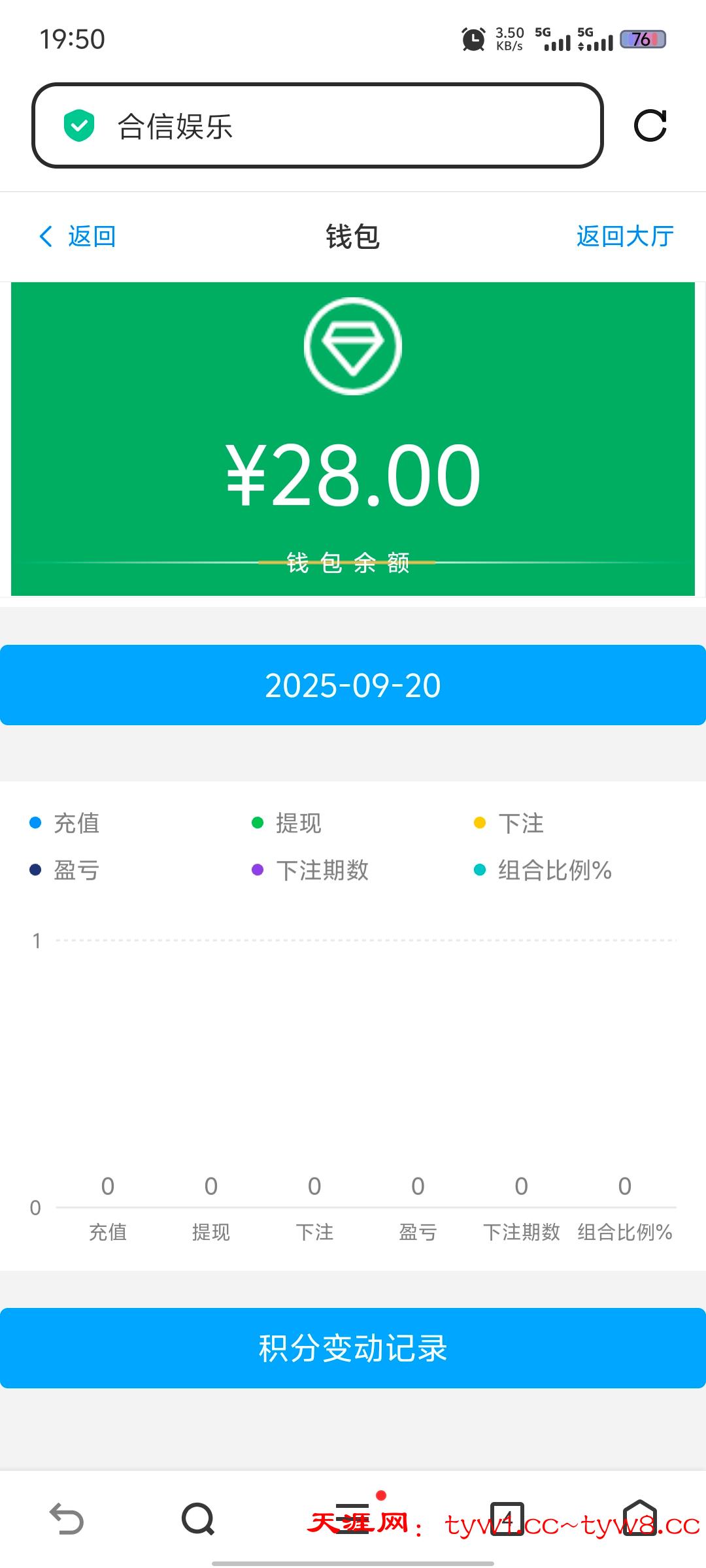Viewport: 706px width, 1568px height.
Task: Toggle the 盈亏 legend item
Action: [x=74, y=870]
